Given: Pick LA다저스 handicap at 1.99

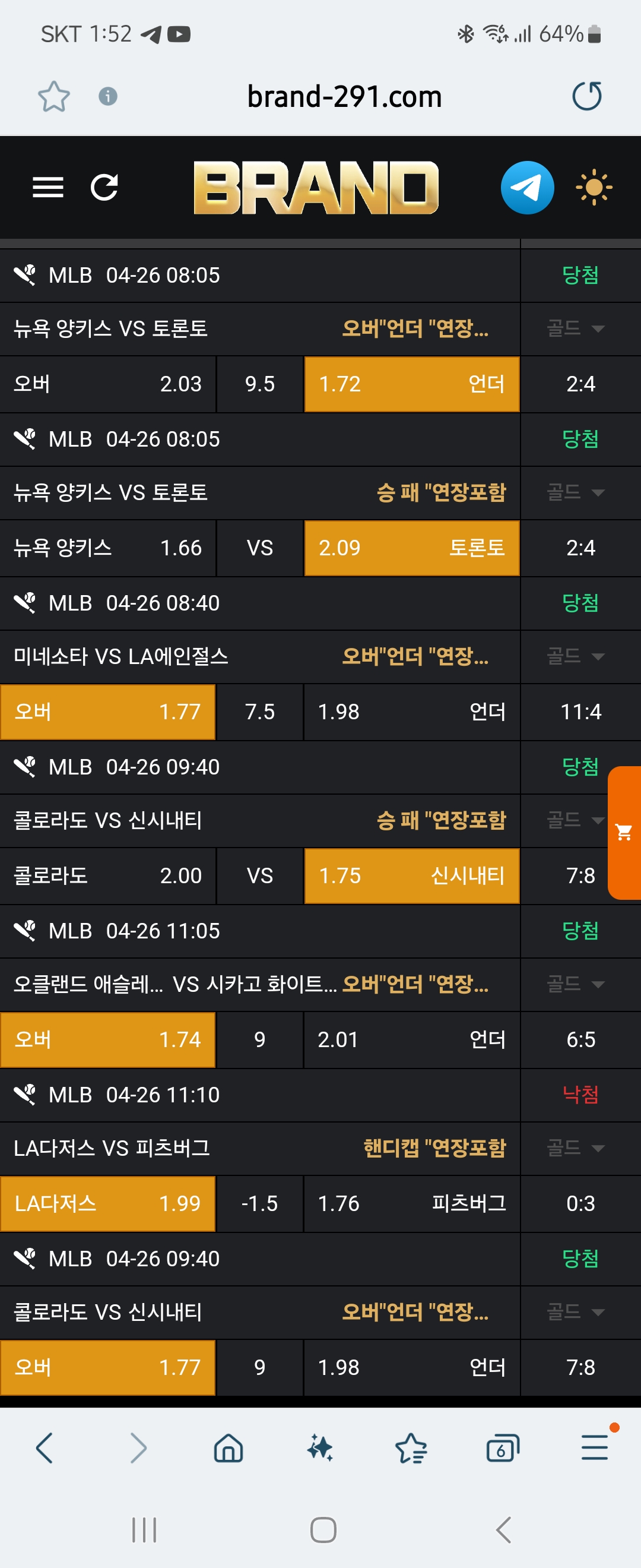Looking at the screenshot, I should [107, 1203].
